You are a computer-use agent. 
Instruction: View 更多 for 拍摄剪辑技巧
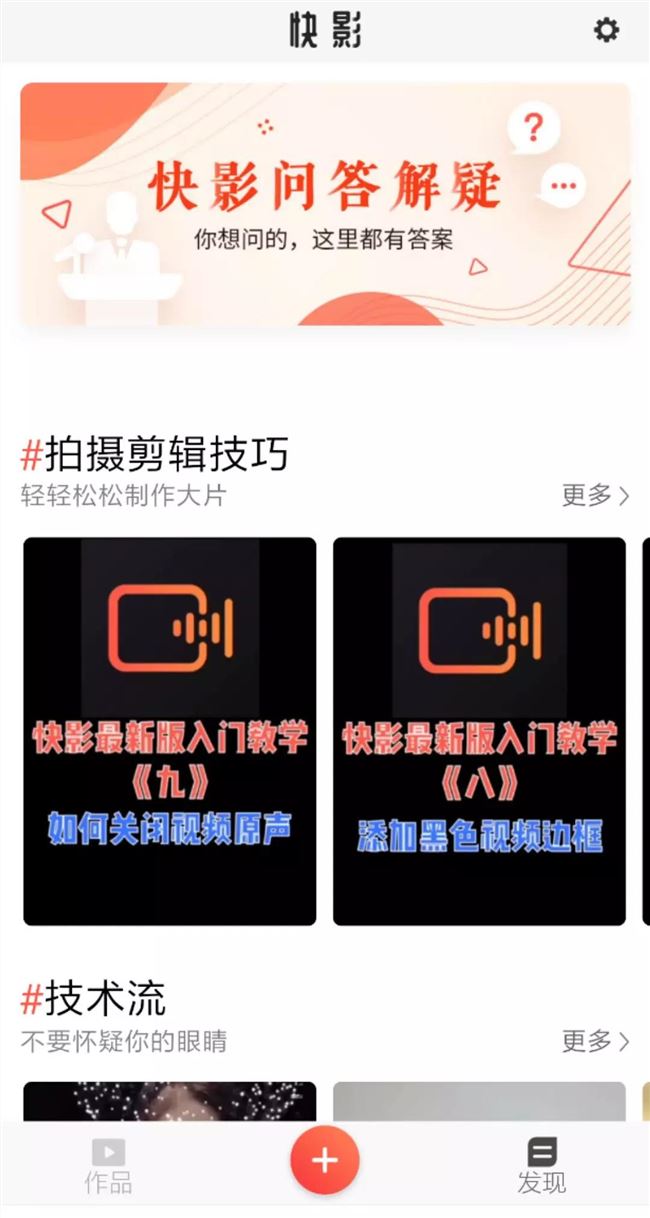tap(595, 495)
